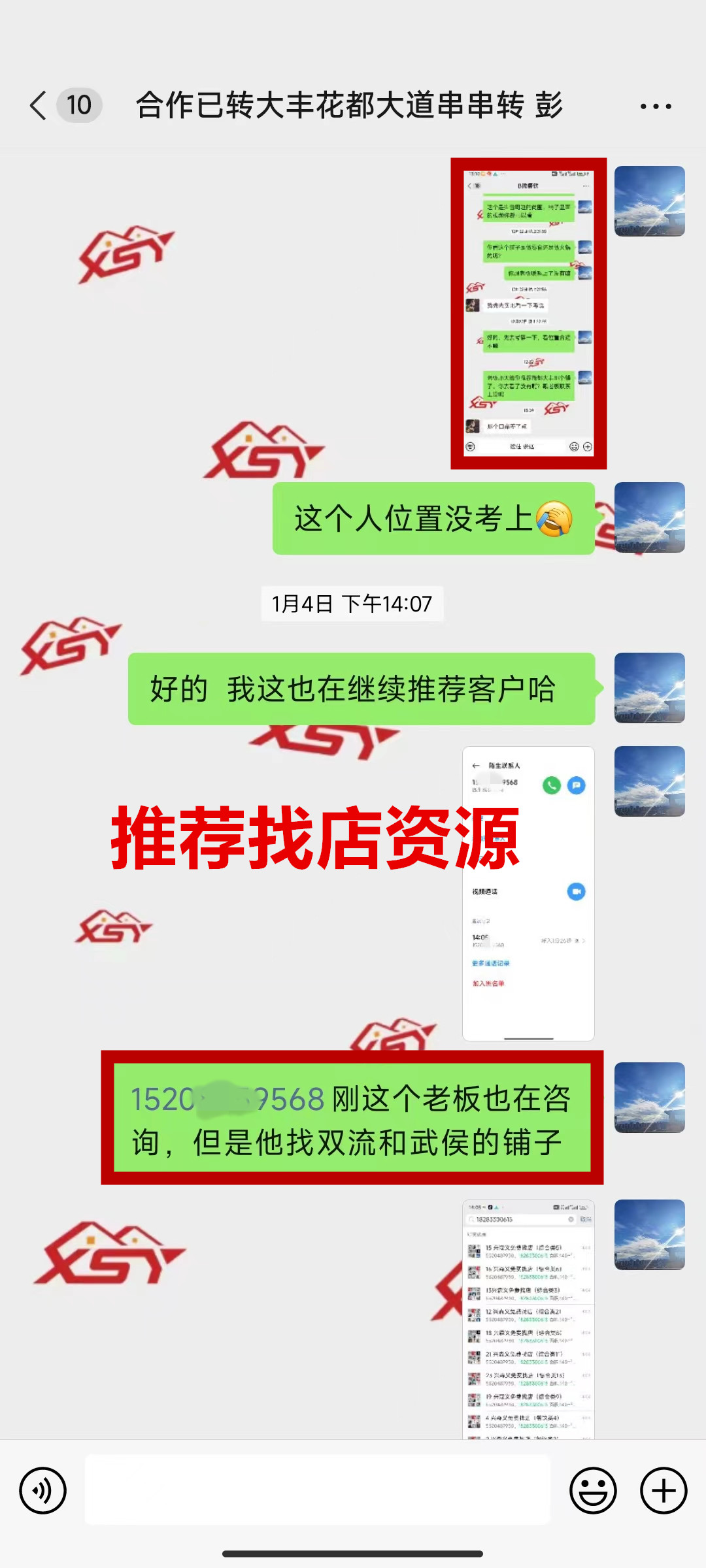Switch to voice message input
This screenshot has height=1568, width=706.
(x=43, y=1491)
